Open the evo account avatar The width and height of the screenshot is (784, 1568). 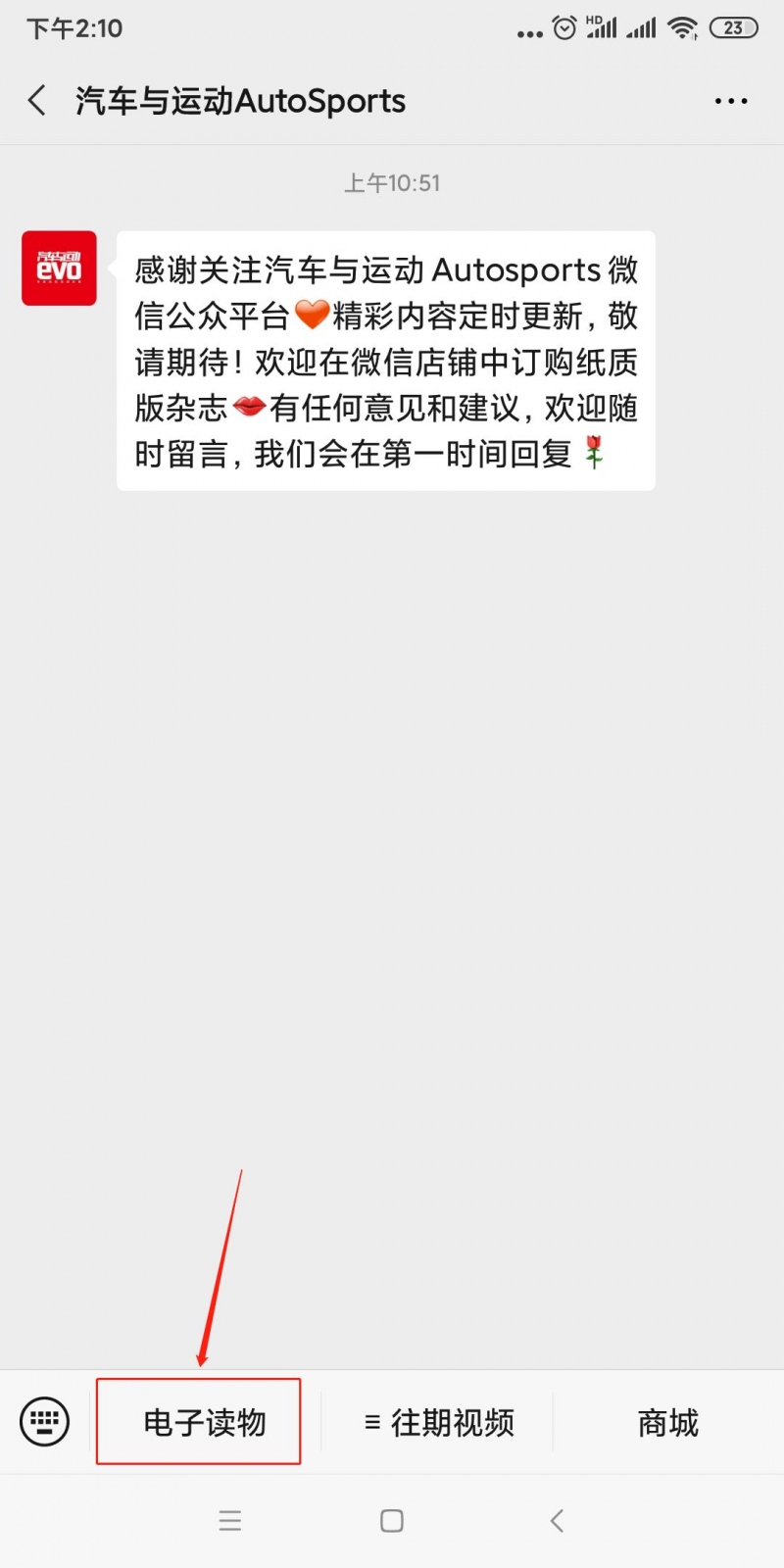[x=59, y=268]
